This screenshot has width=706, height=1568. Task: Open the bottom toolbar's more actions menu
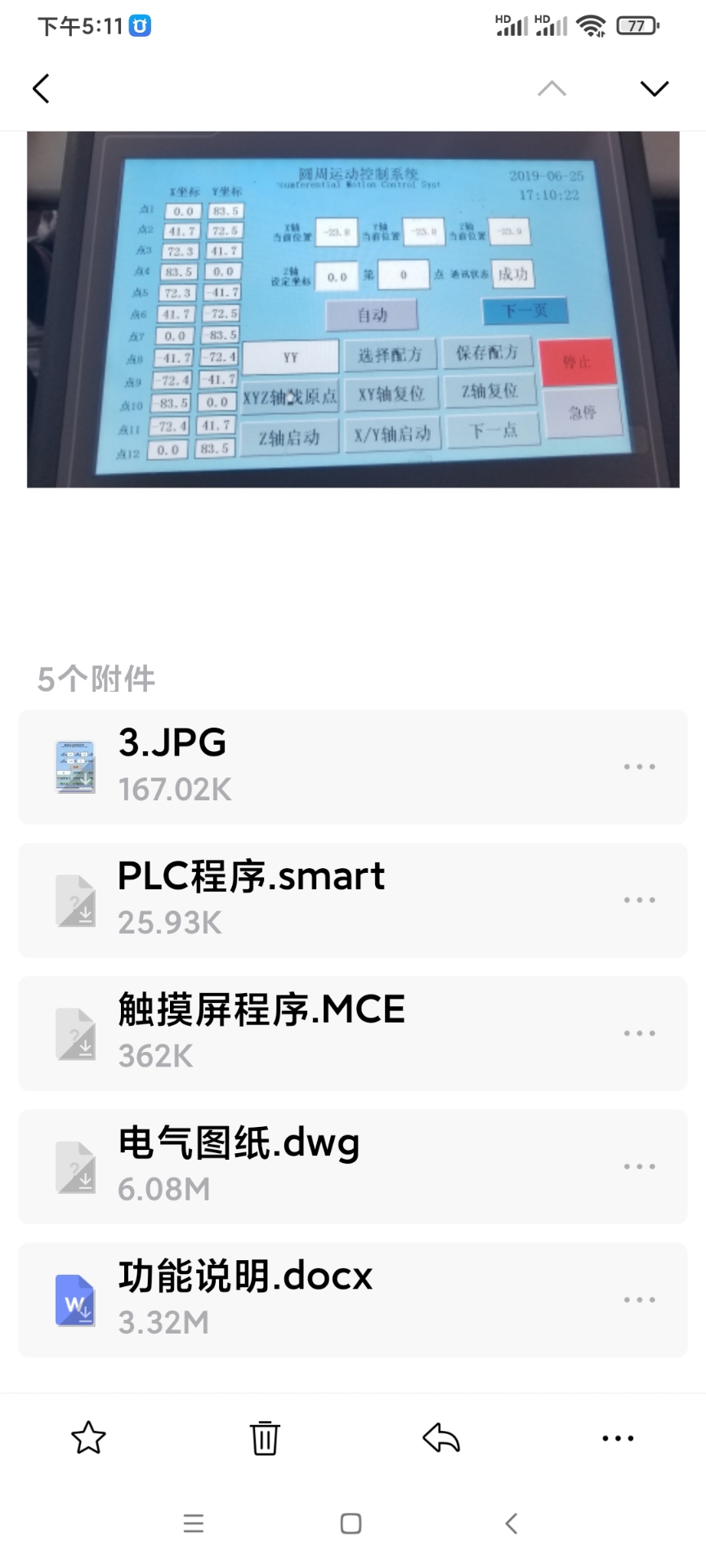click(618, 1438)
